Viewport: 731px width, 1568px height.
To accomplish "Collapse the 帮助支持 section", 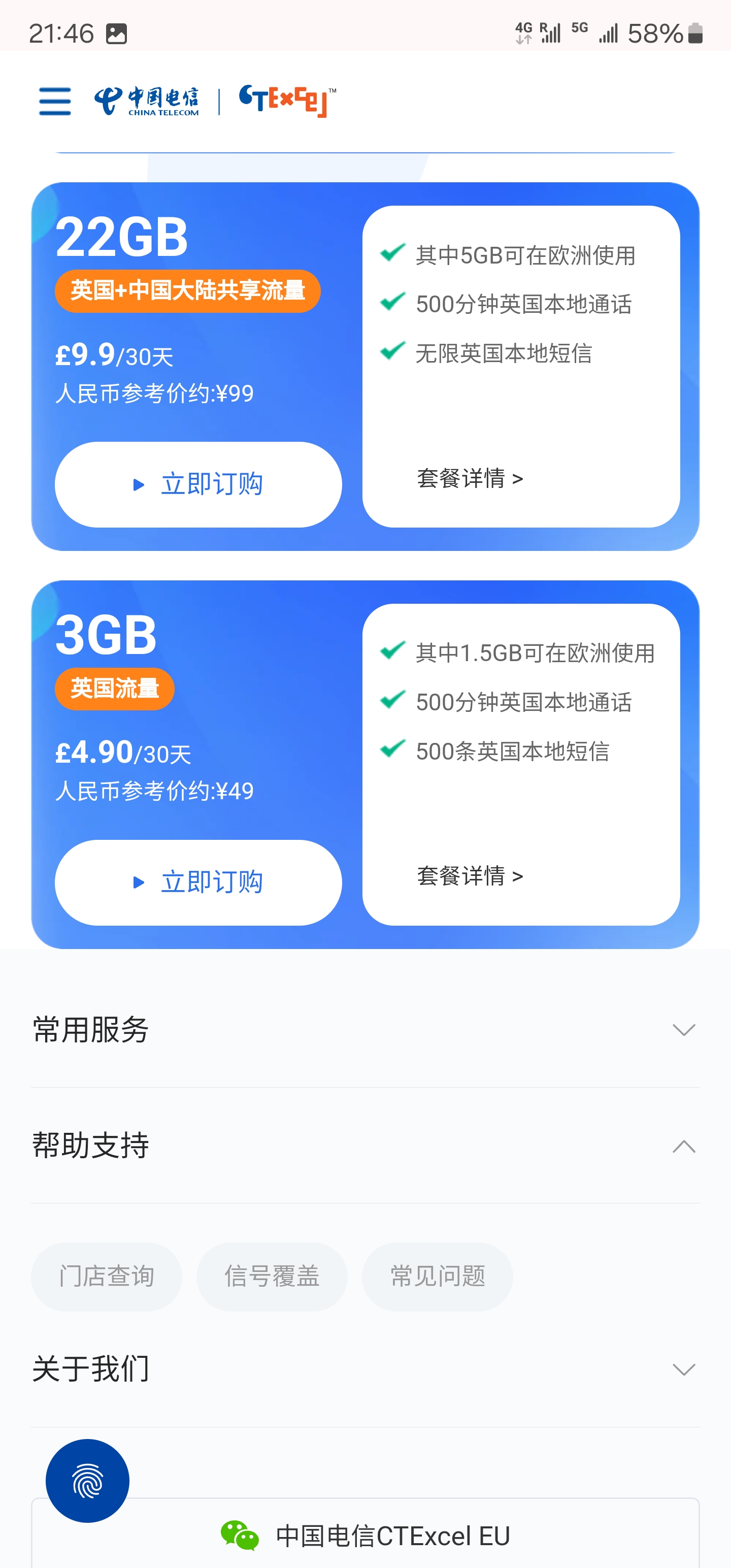I will (x=684, y=1147).
